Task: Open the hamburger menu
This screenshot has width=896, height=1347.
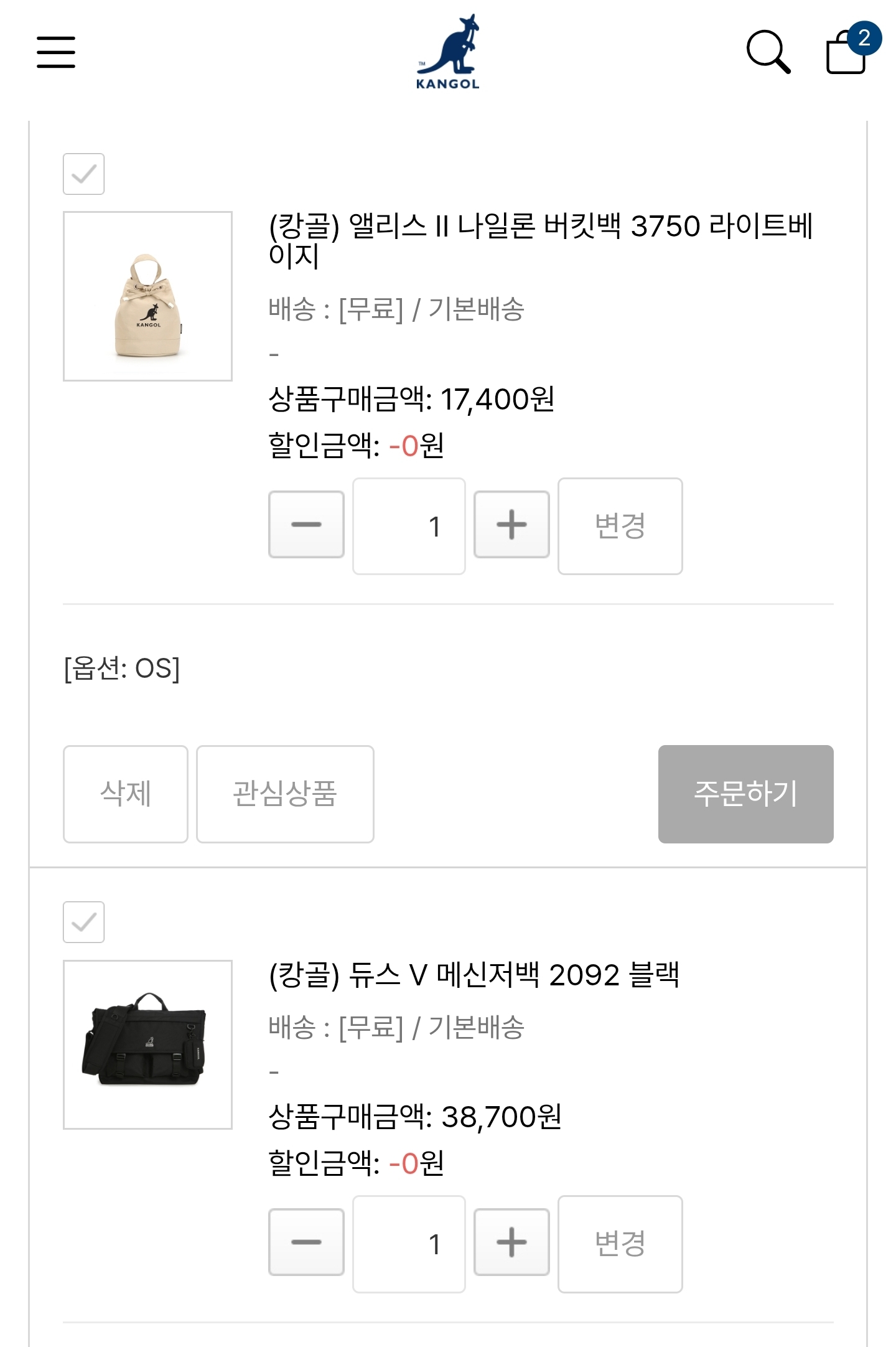Action: click(x=56, y=52)
